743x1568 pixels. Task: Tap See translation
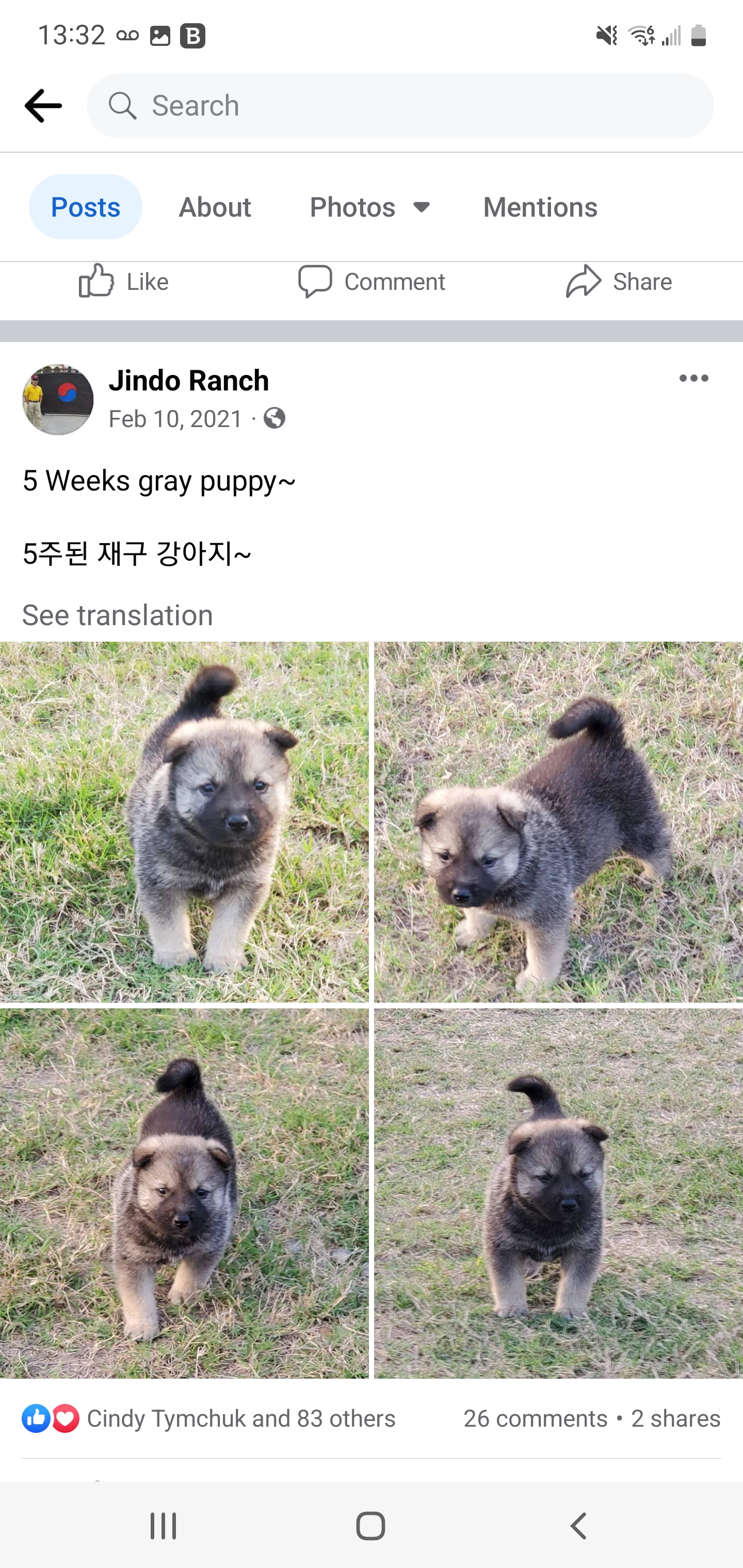coord(118,615)
